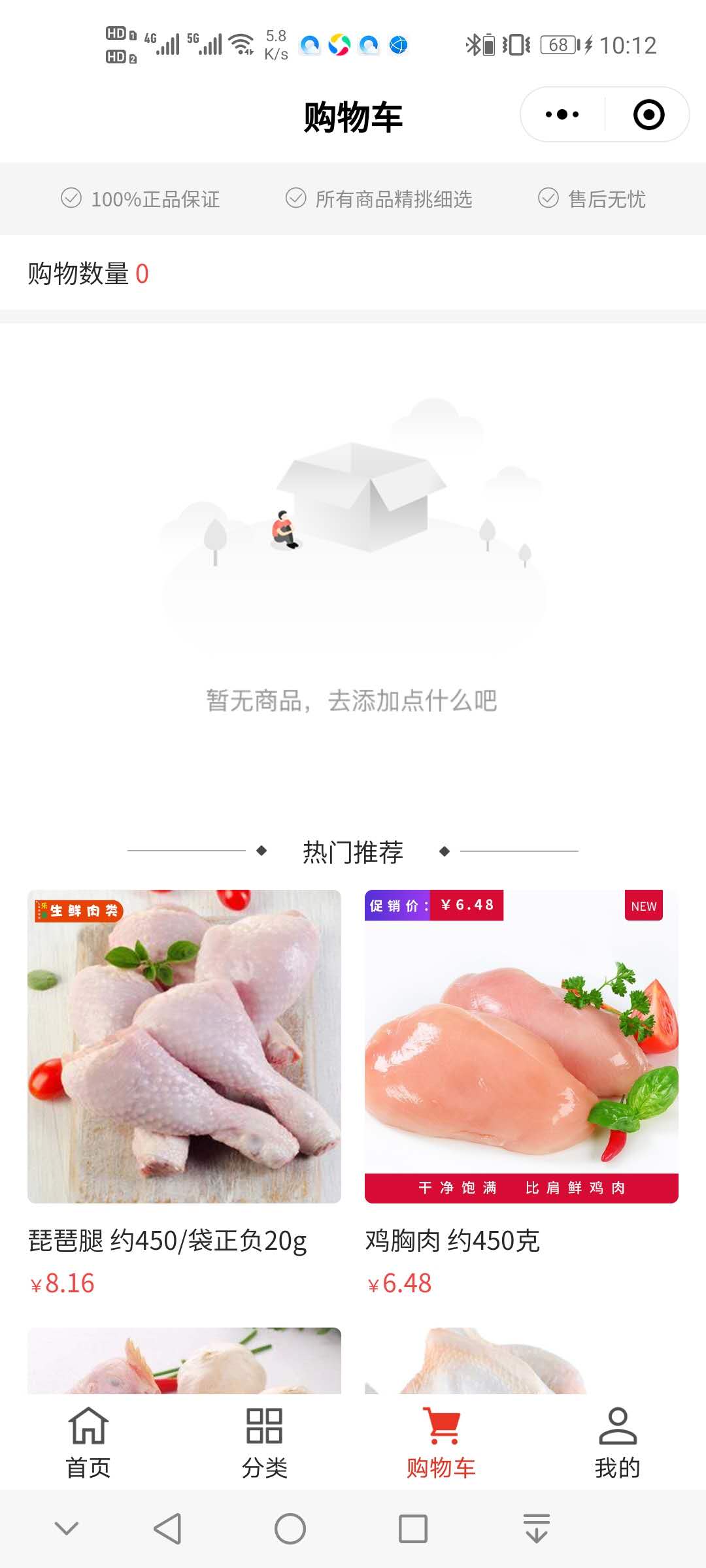706x1568 pixels.
Task: Tap the system back button
Action: tap(167, 1529)
